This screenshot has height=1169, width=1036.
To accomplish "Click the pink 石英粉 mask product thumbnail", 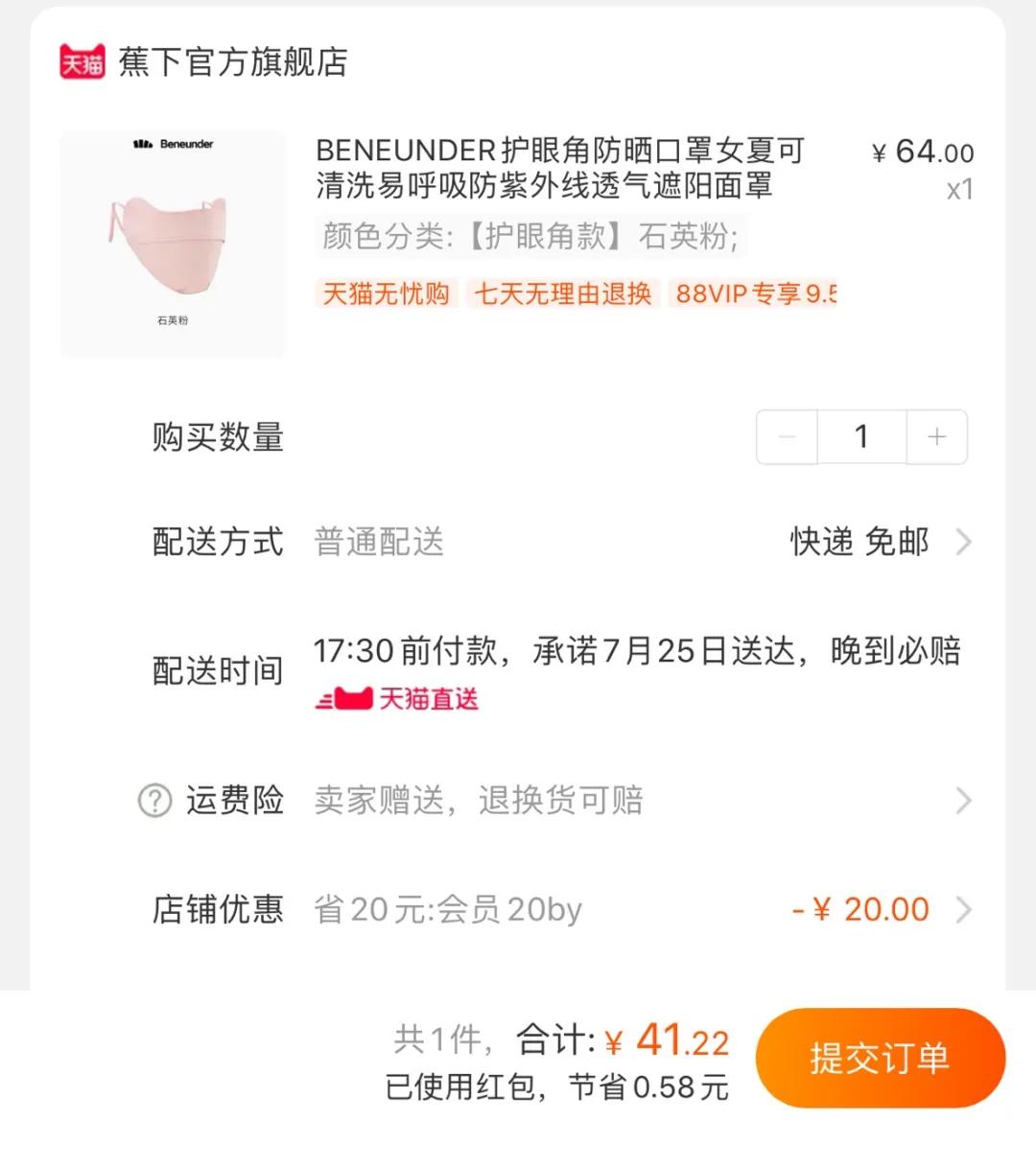I will click(x=174, y=243).
